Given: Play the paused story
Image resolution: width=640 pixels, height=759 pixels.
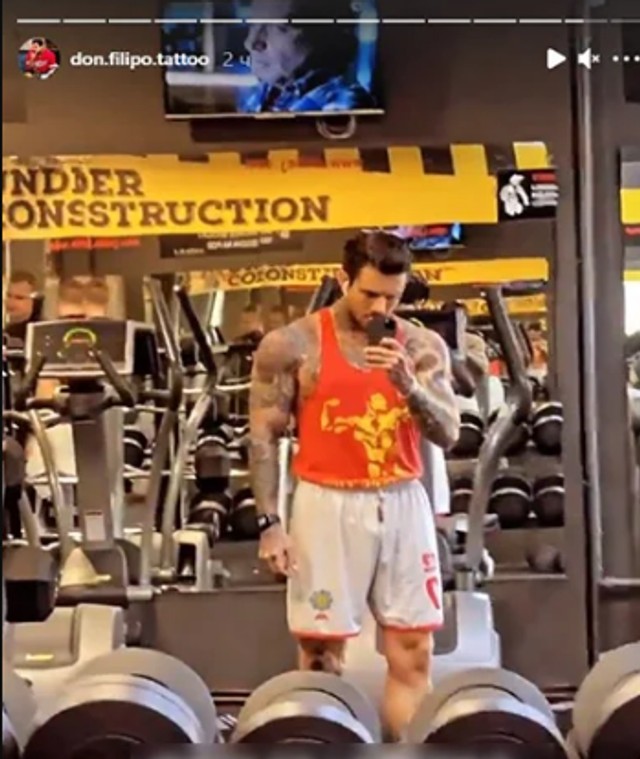Looking at the screenshot, I should click(556, 59).
